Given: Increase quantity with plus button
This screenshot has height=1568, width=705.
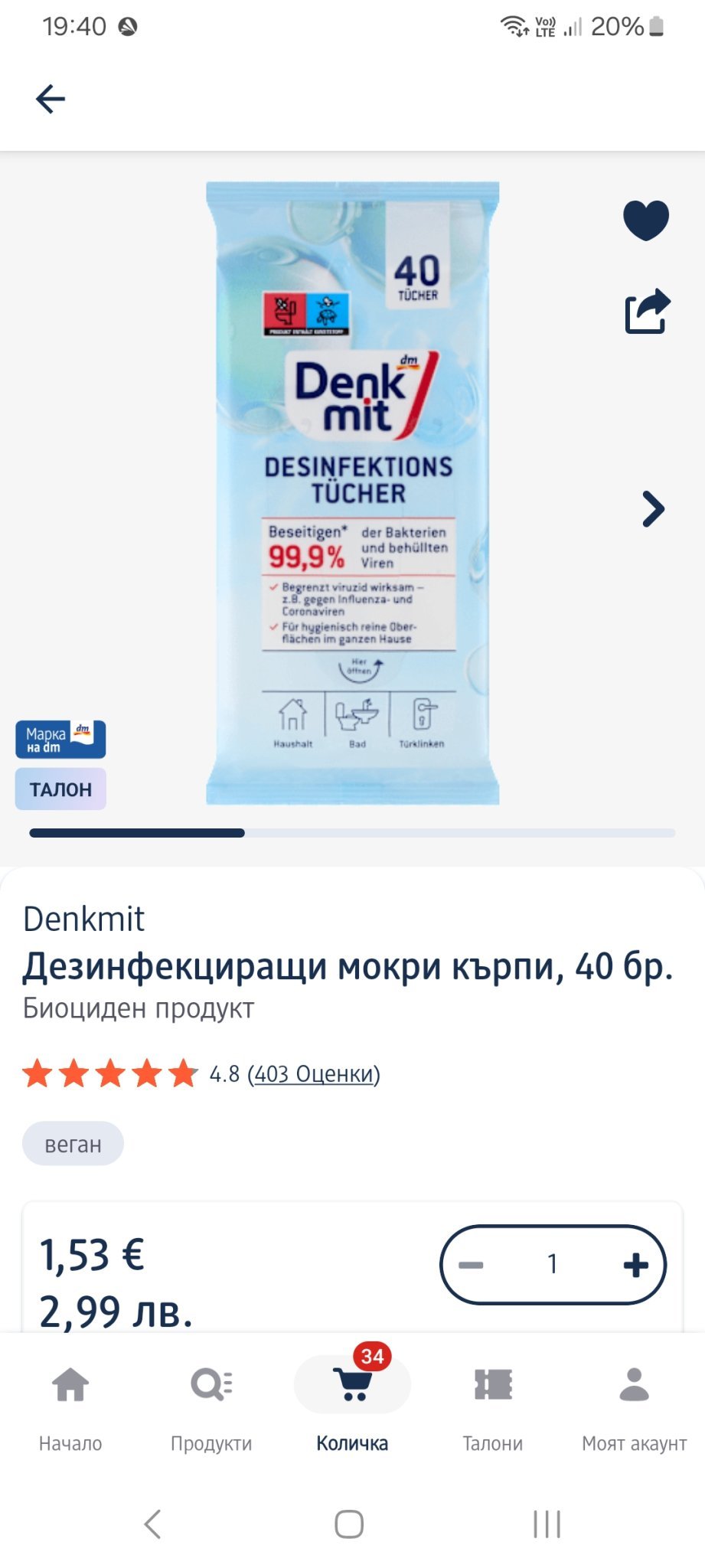Looking at the screenshot, I should tap(635, 1265).
